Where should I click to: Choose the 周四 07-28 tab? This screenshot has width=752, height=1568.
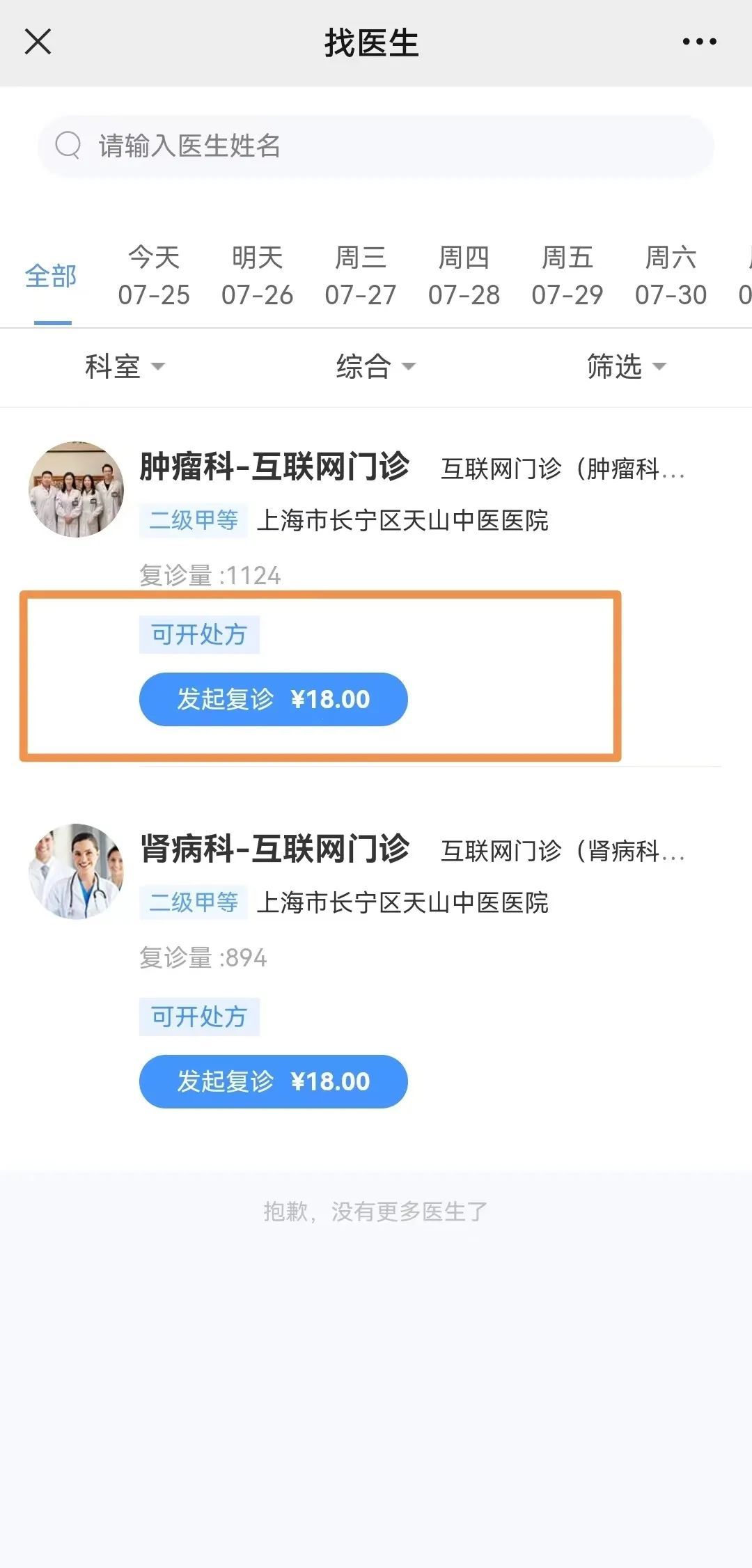464,276
